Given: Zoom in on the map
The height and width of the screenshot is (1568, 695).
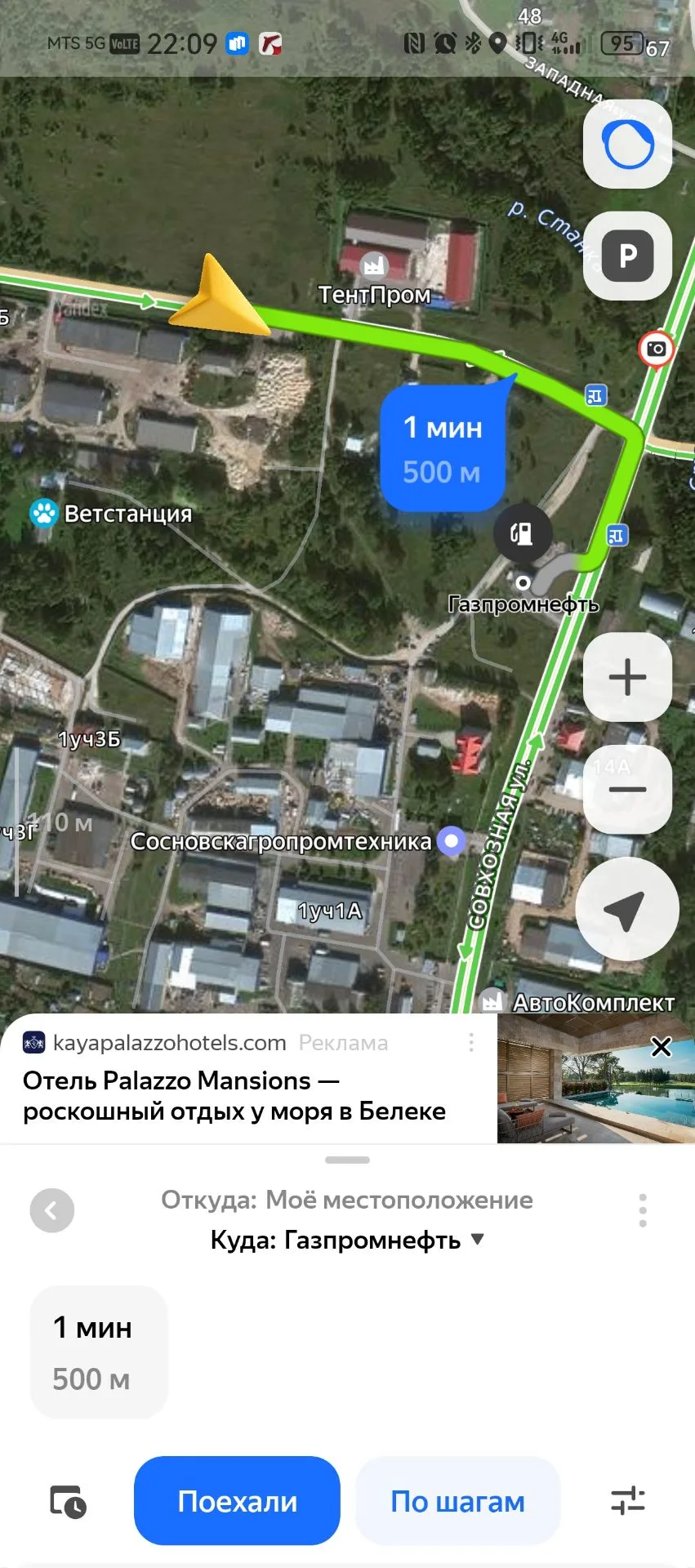Looking at the screenshot, I should pos(627,677).
